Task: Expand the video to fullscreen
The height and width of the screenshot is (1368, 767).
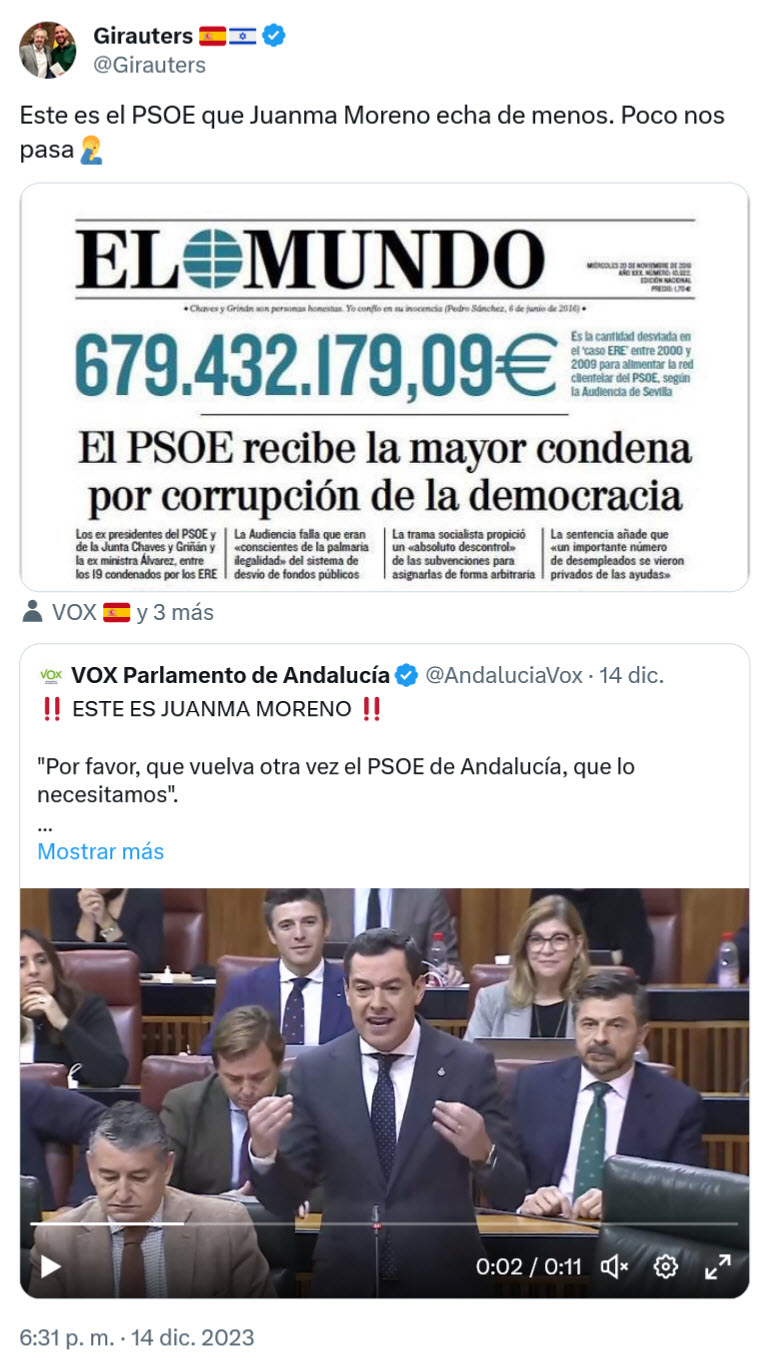Action: [717, 1267]
